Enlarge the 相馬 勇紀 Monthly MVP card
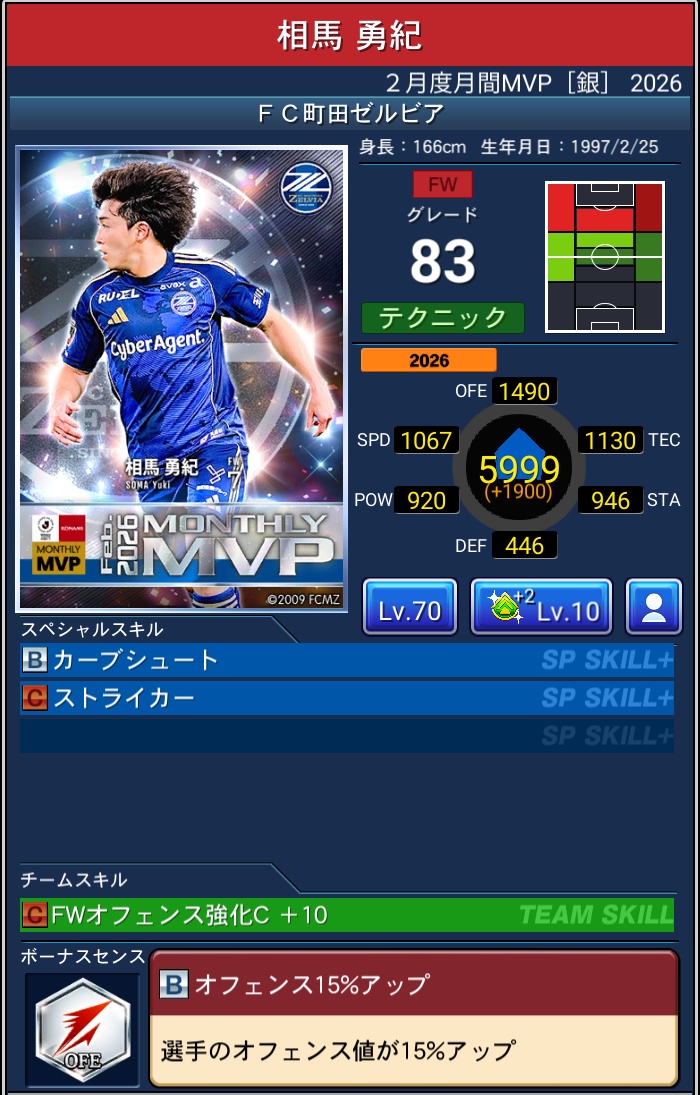This screenshot has height=1095, width=700. click(x=181, y=378)
